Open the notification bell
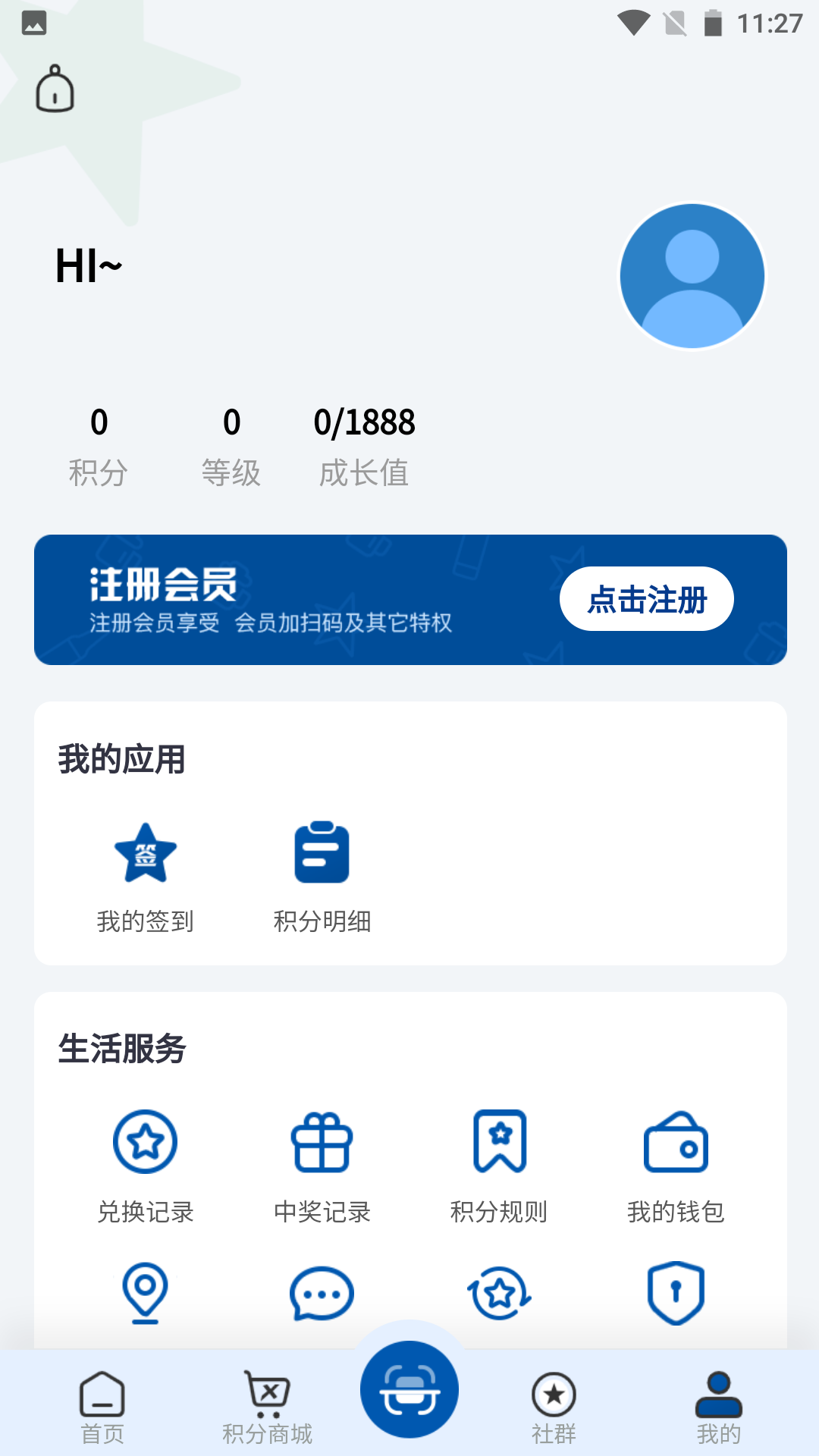The height and width of the screenshot is (1456, 819). point(55,89)
